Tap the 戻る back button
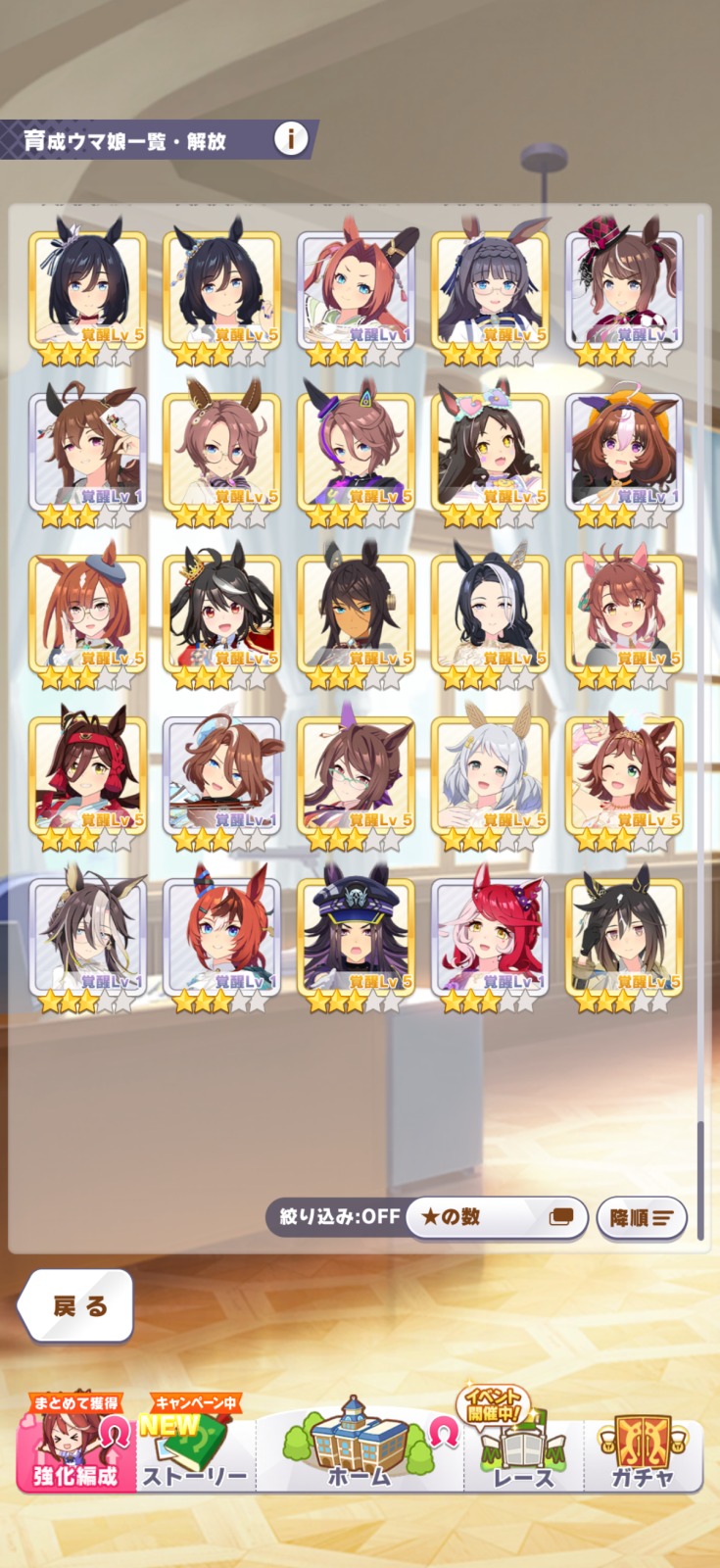This screenshot has height=1568, width=720. point(76,1305)
